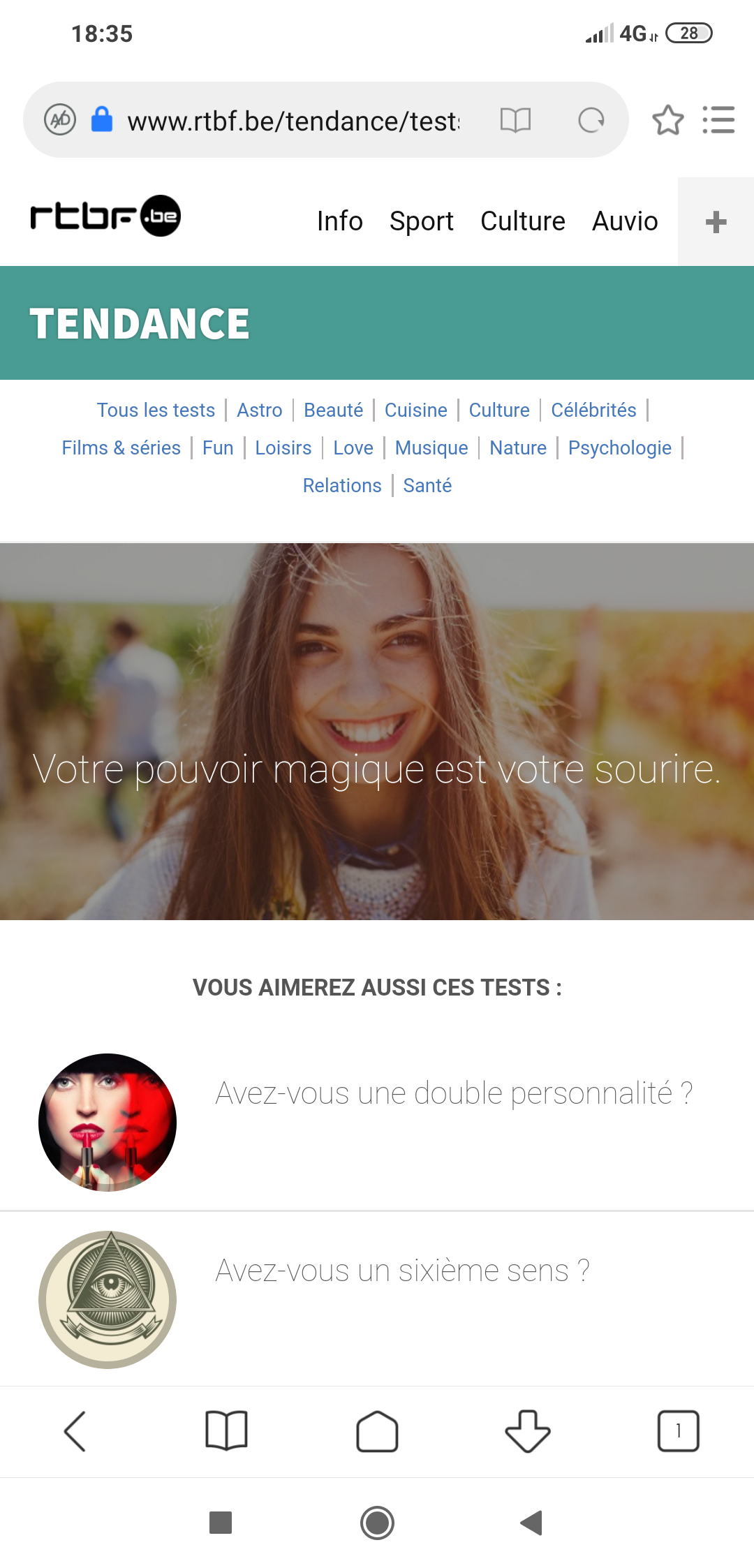The image size is (754, 1568).
Task: Expand more sections with the plus button
Action: point(716,223)
